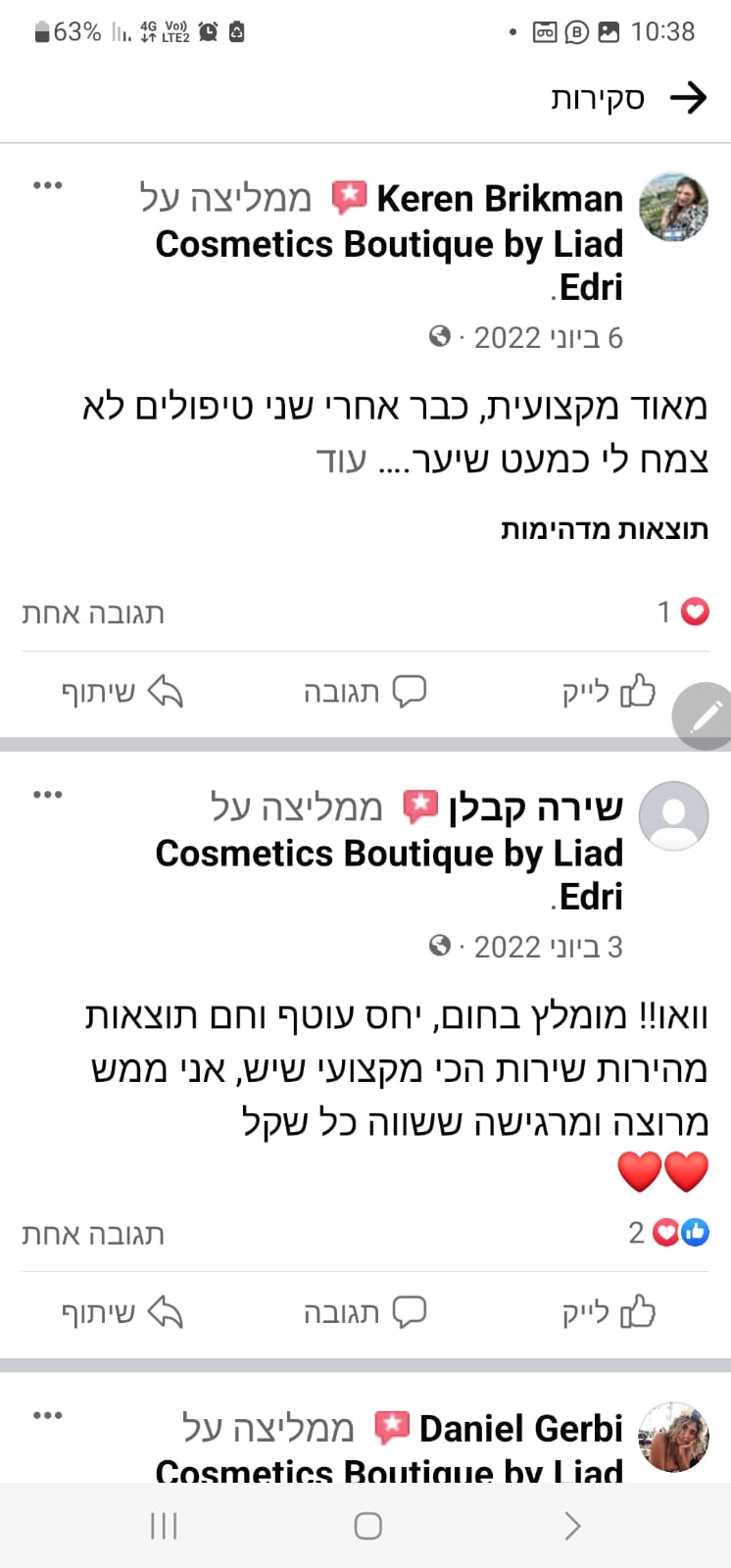Open the recent apps overview
This screenshot has height=1568, width=731.
click(x=164, y=1526)
